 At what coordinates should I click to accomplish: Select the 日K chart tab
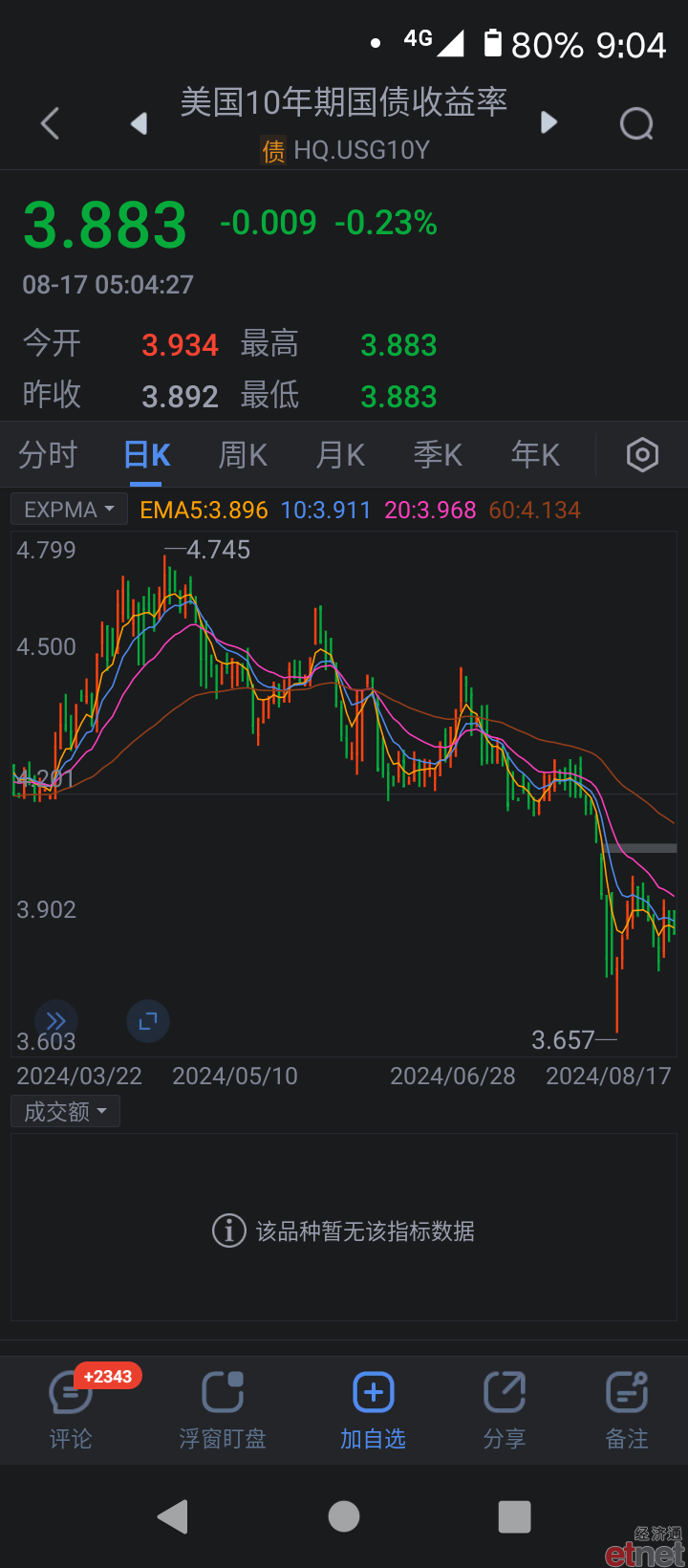pos(147,455)
